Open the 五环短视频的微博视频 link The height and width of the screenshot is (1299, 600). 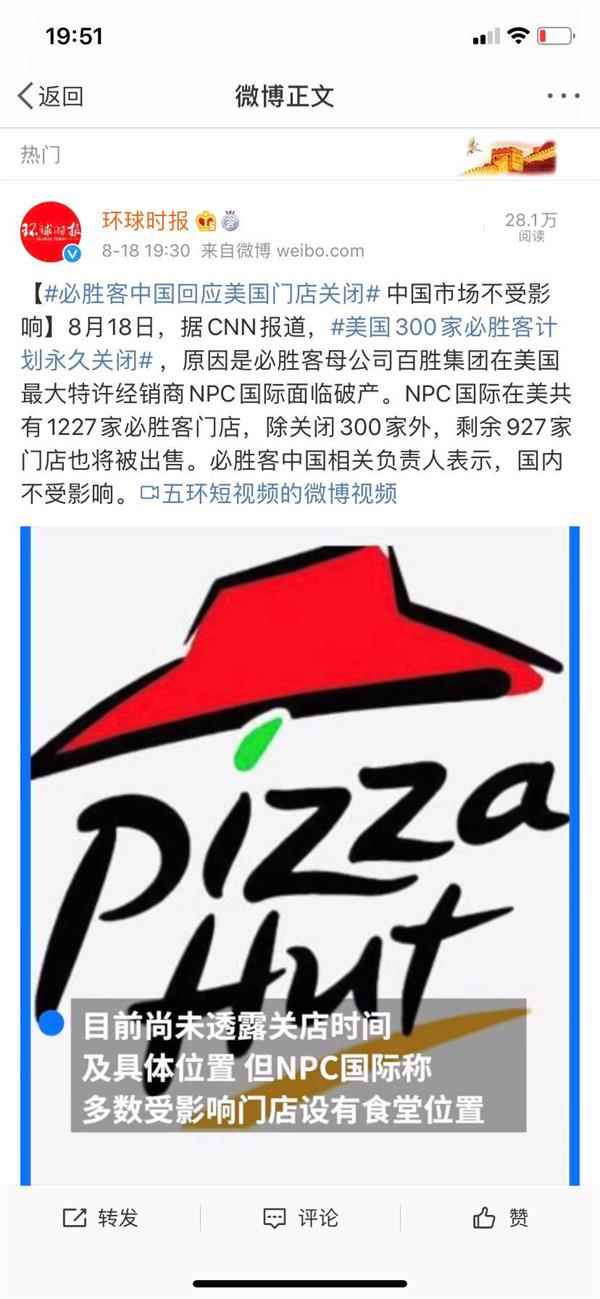click(x=268, y=493)
